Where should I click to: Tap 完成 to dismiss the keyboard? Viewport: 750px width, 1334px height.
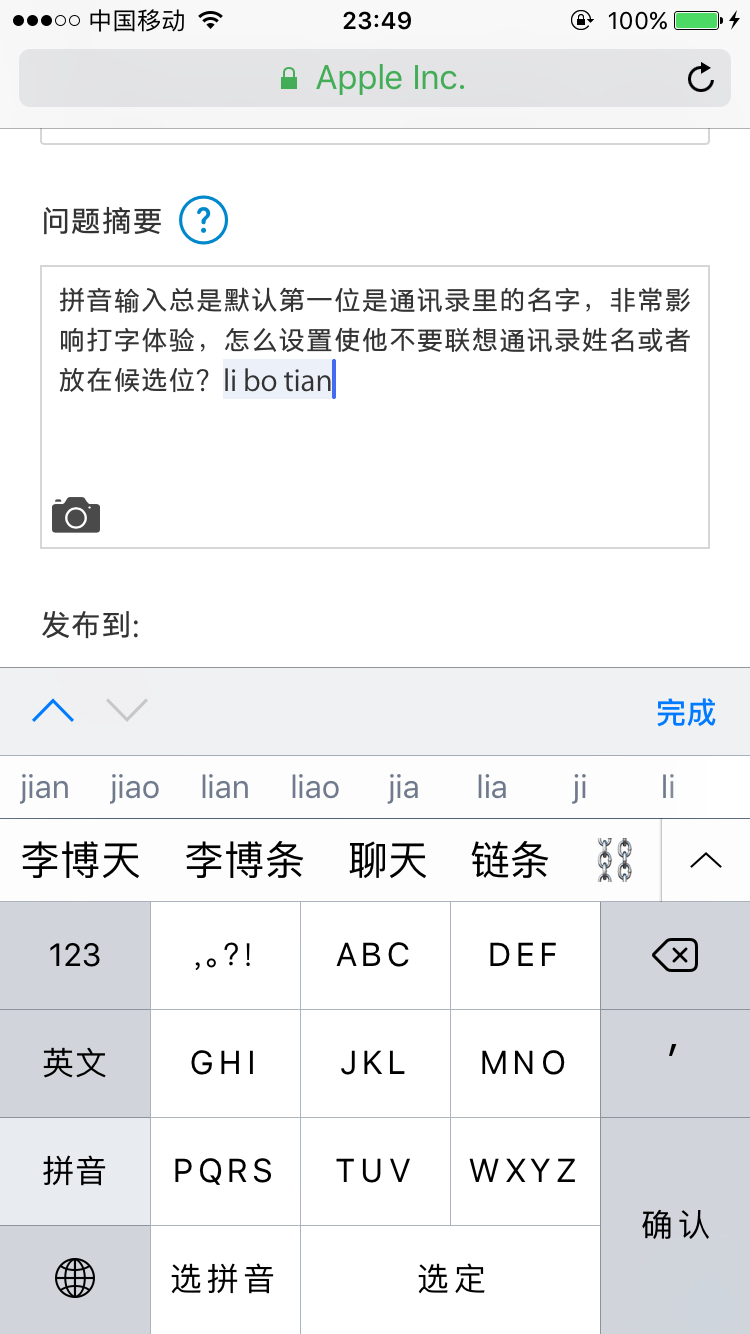[686, 712]
